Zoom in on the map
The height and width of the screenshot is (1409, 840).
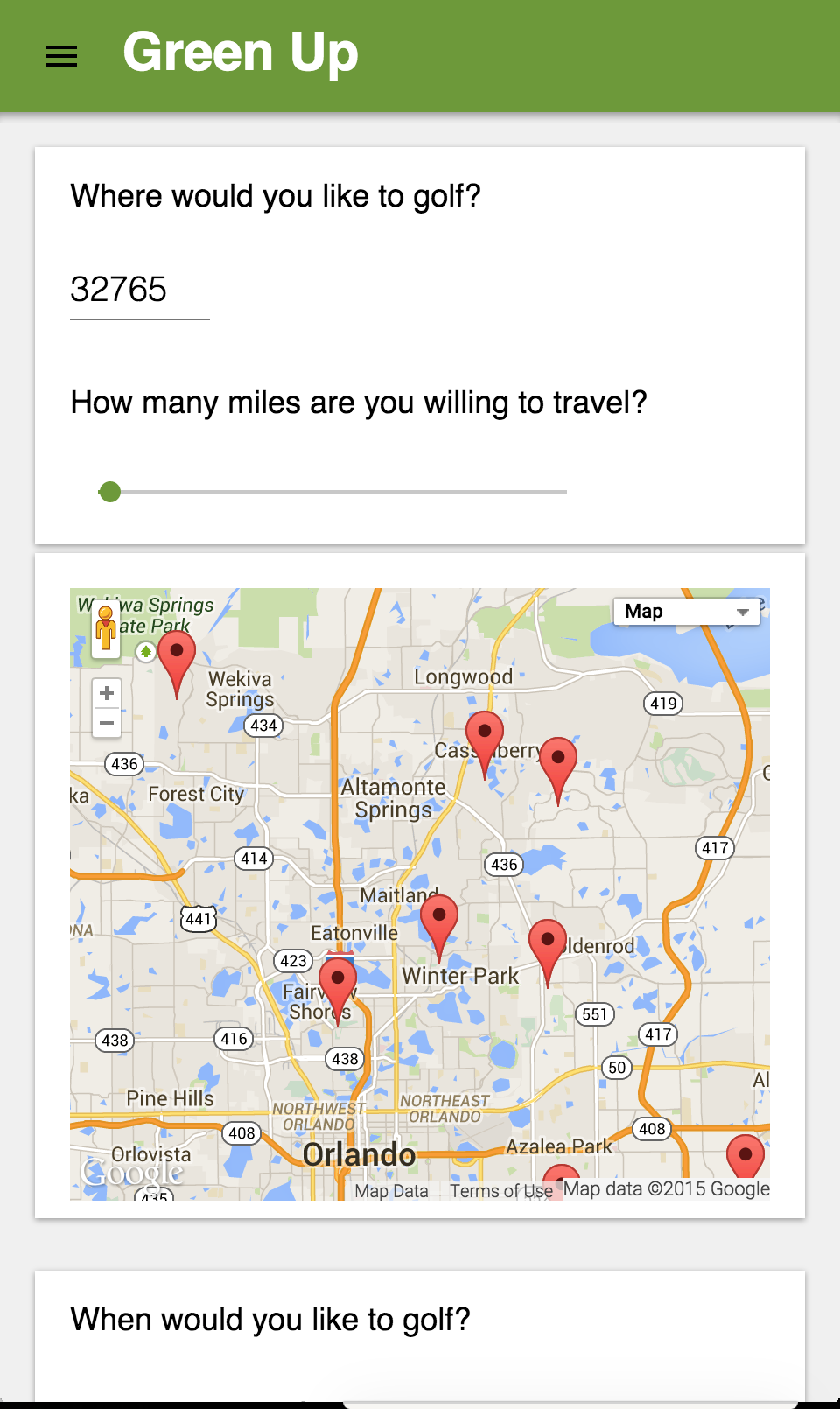(x=107, y=693)
